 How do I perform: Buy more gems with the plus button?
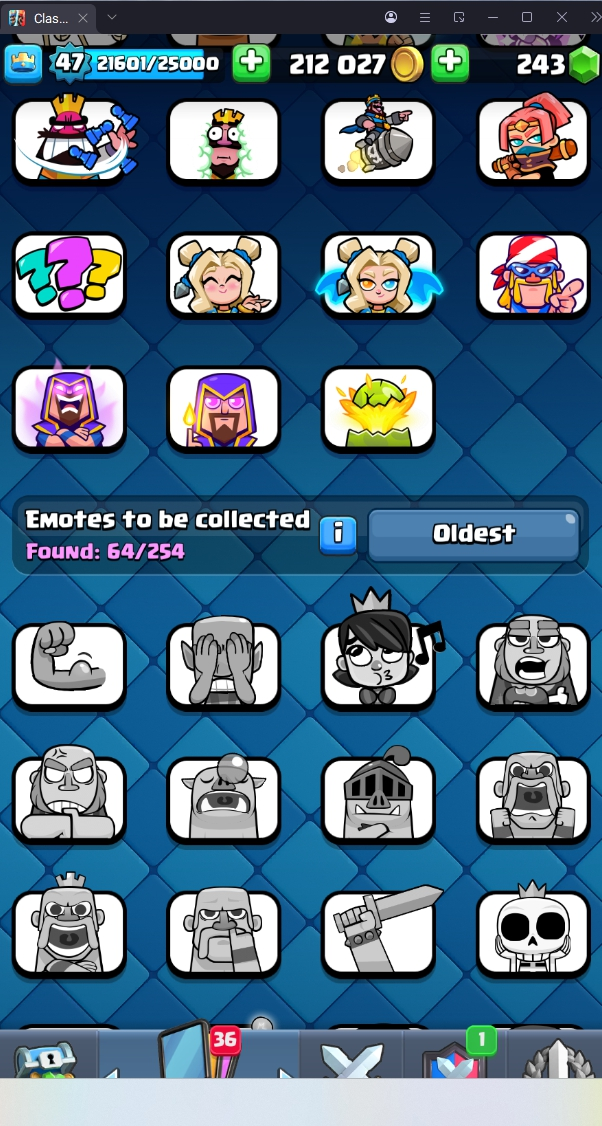451,63
